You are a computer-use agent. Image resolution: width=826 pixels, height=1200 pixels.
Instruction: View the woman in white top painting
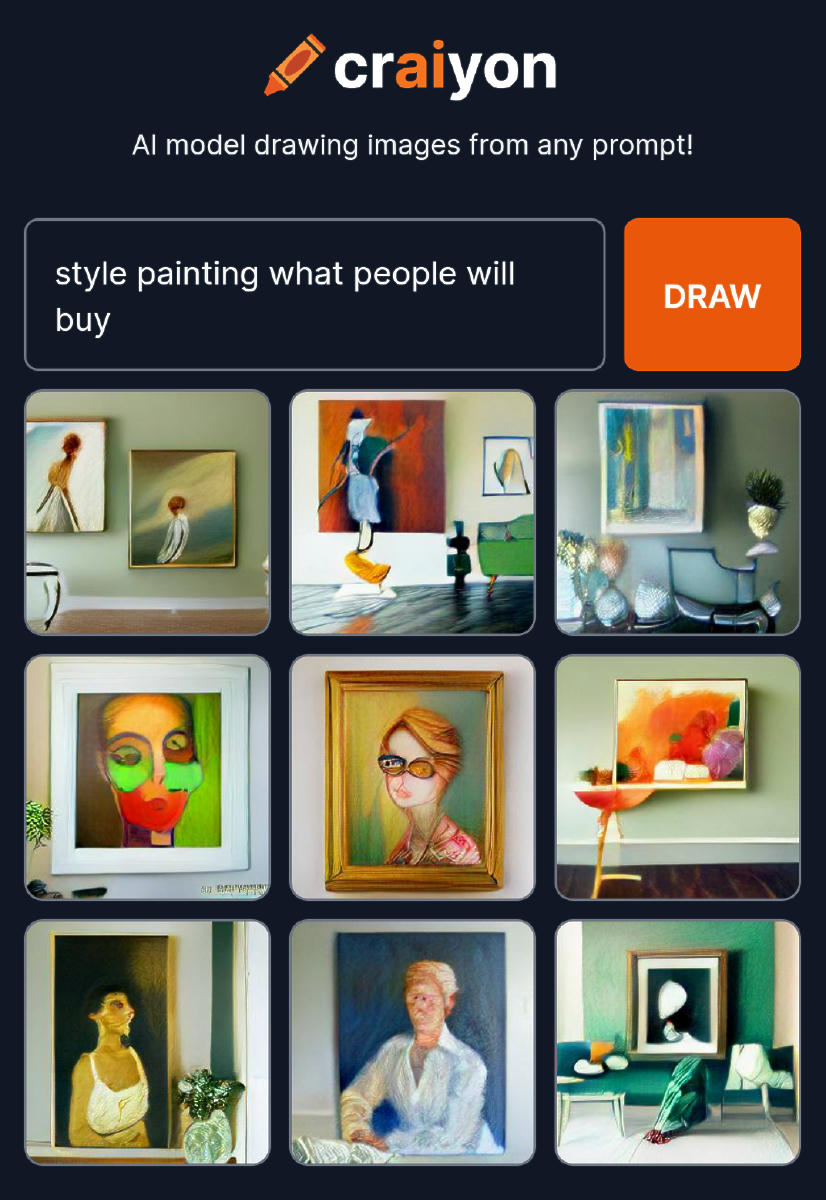147,1042
